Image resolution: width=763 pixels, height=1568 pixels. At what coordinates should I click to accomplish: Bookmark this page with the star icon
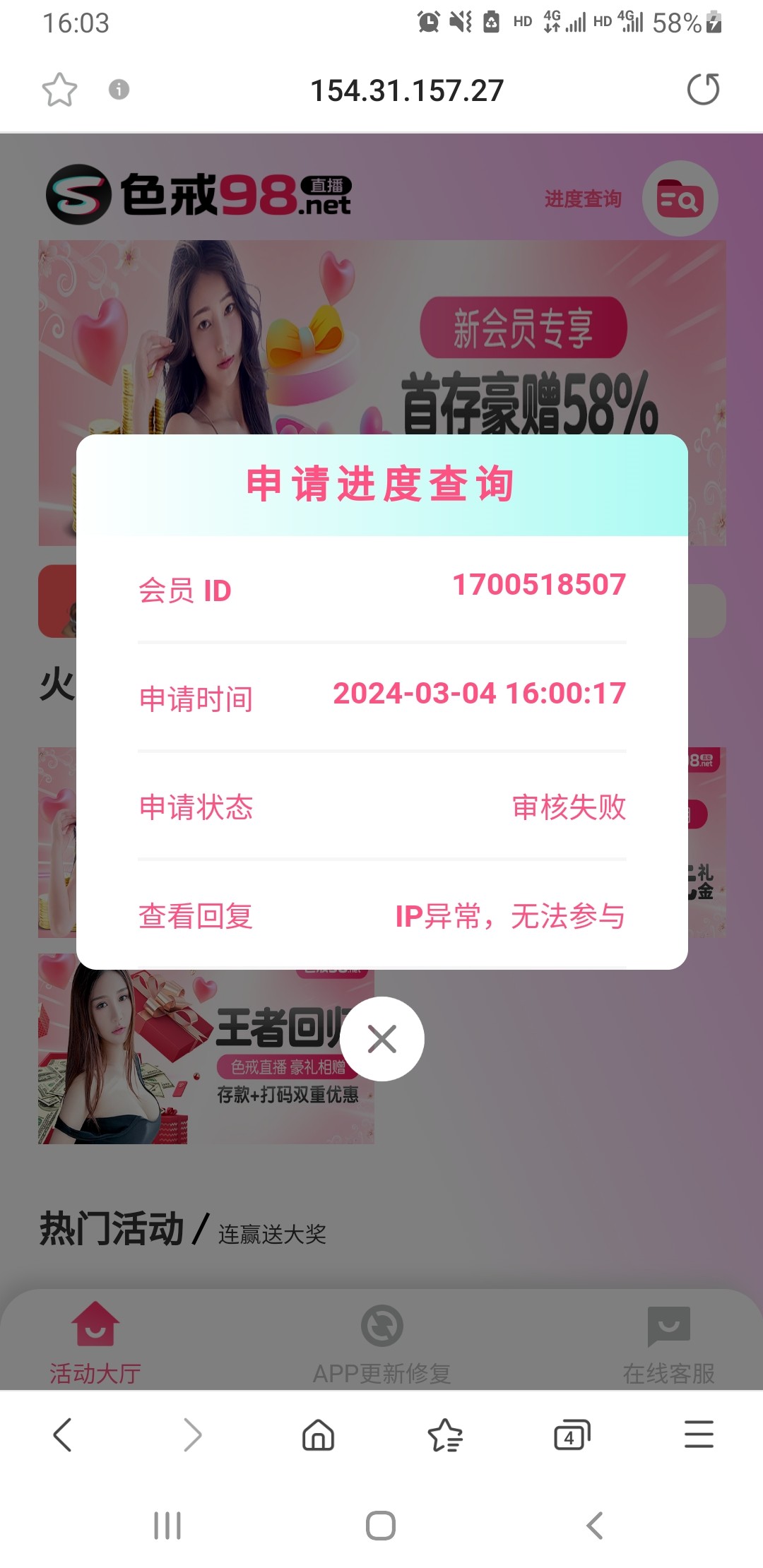[x=59, y=90]
